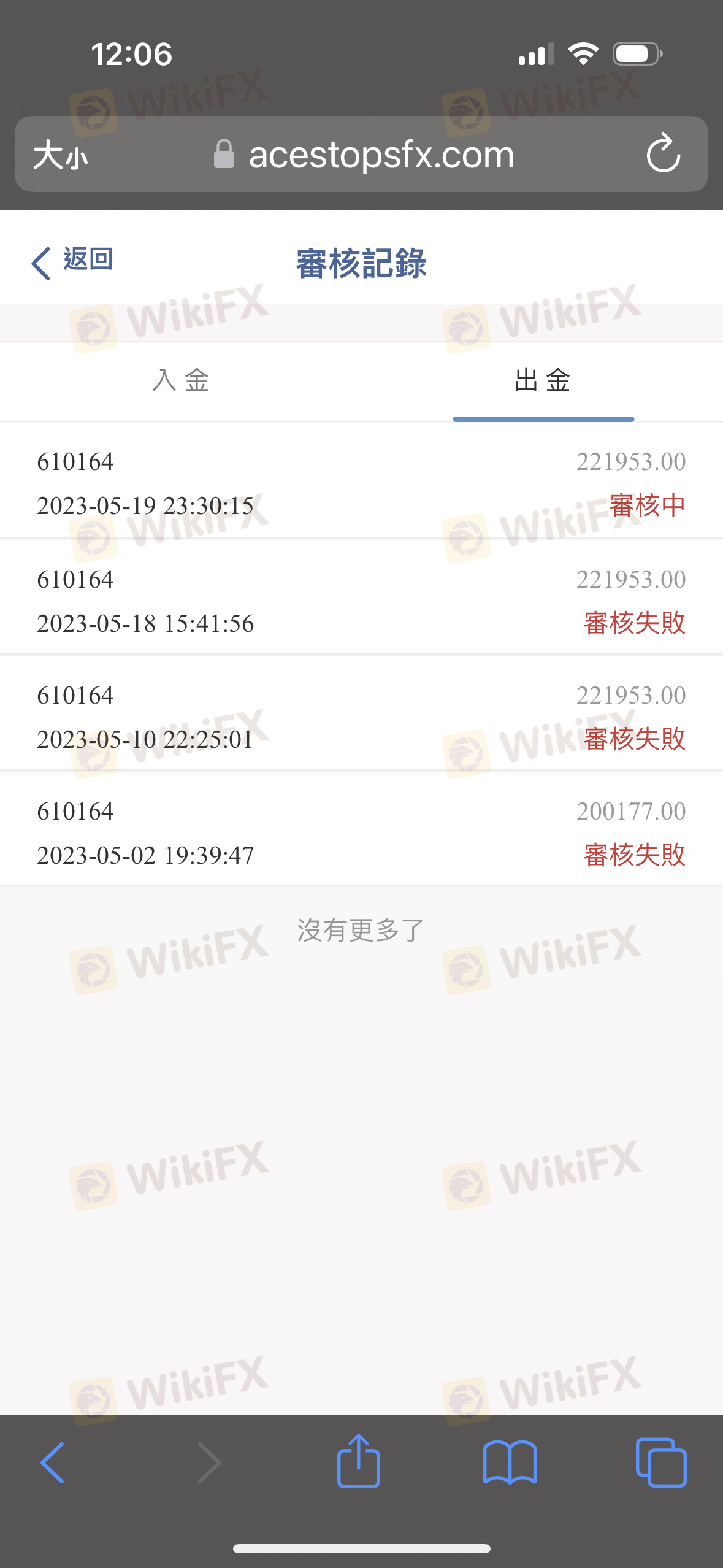Open the Safari share sheet
723x1568 pixels.
coord(359,1462)
